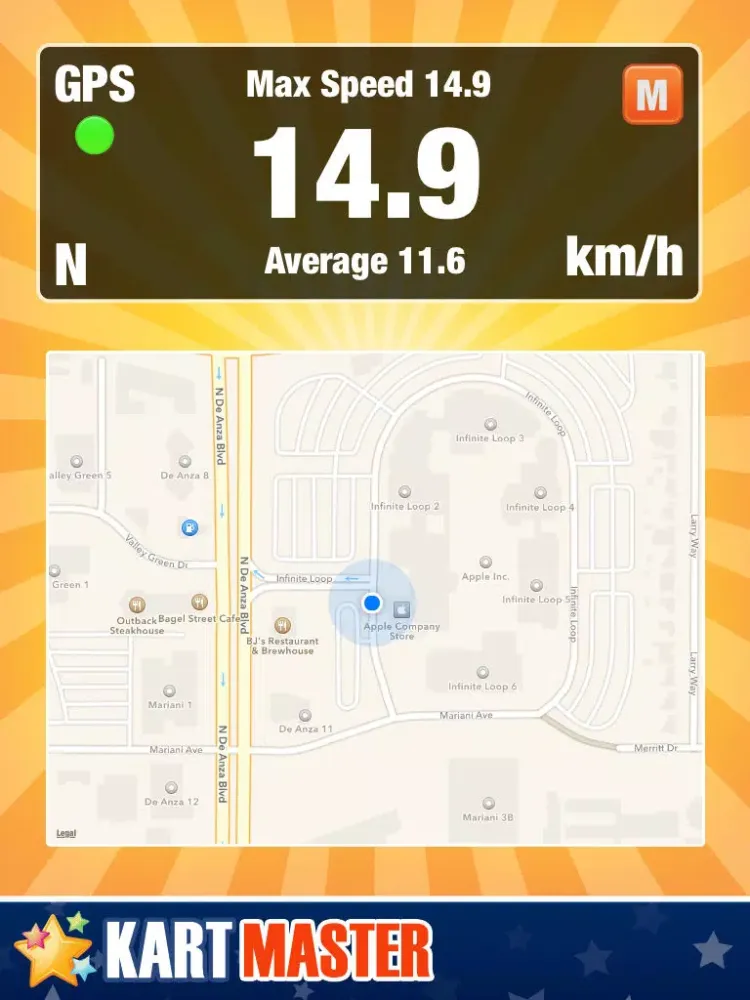This screenshot has height=1000, width=750.
Task: Open the Legal link on the map
Action: pyautogui.click(x=66, y=833)
